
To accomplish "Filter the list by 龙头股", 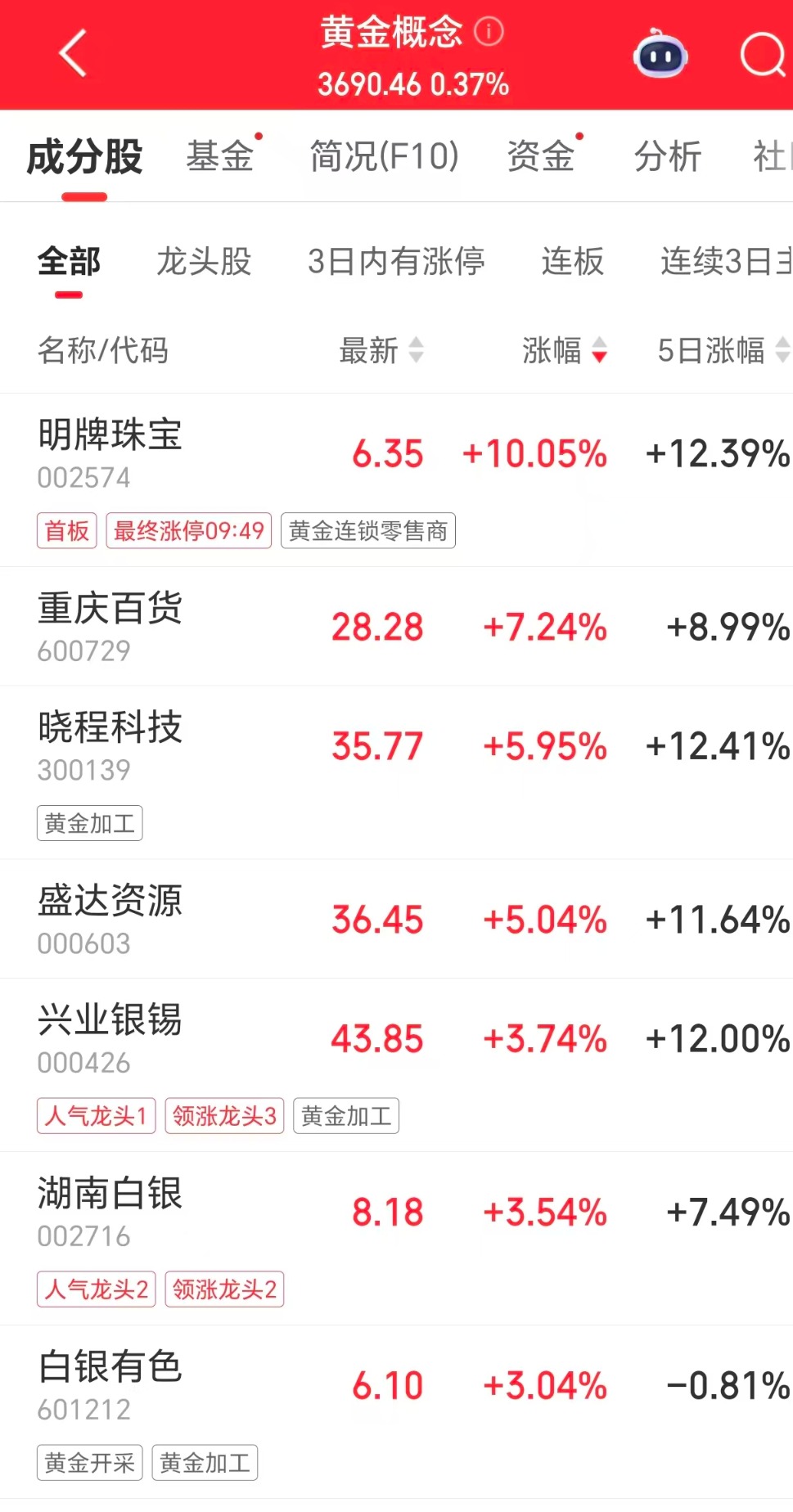I will 204,262.
